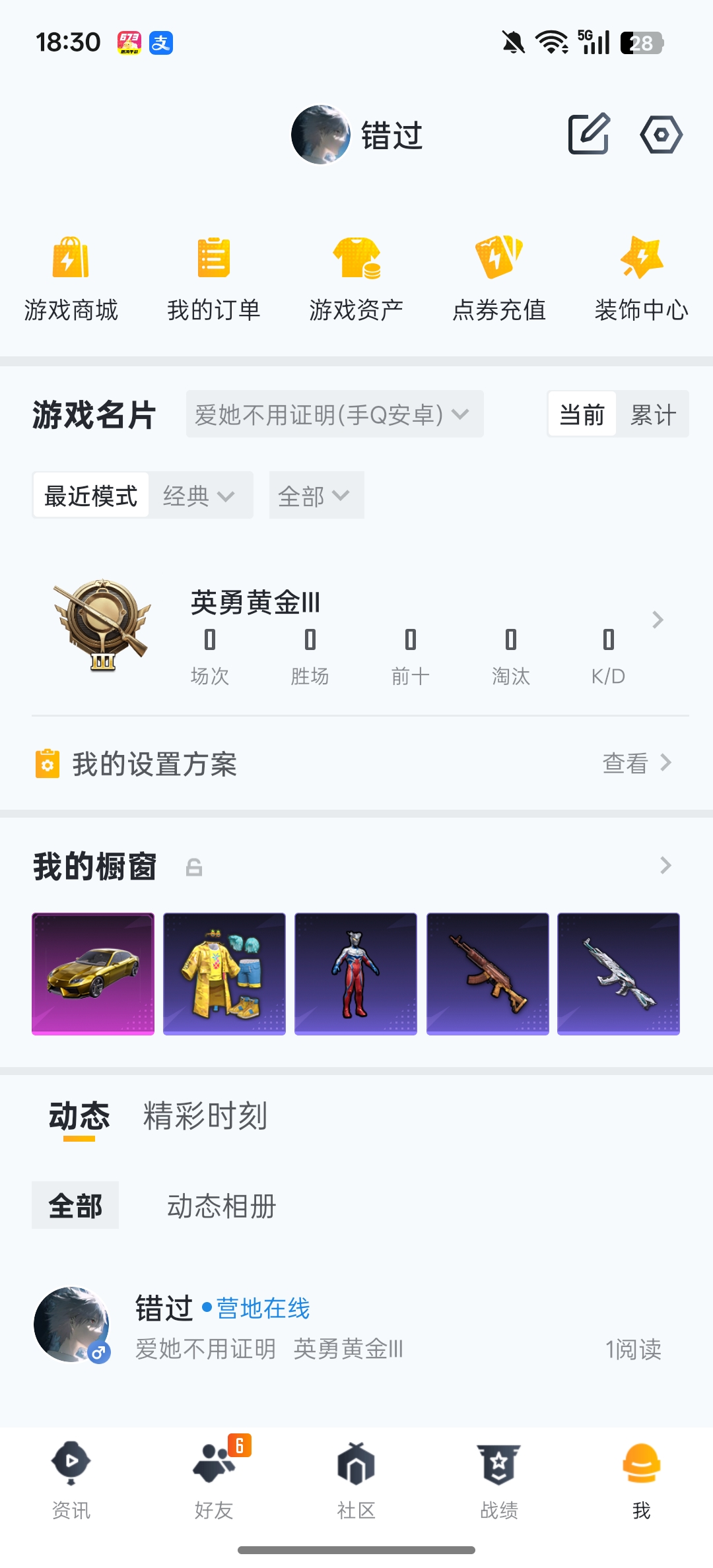Expand the 爱她不用证明(手Q安卓) account dropdown
The width and height of the screenshot is (713, 1568).
335,414
